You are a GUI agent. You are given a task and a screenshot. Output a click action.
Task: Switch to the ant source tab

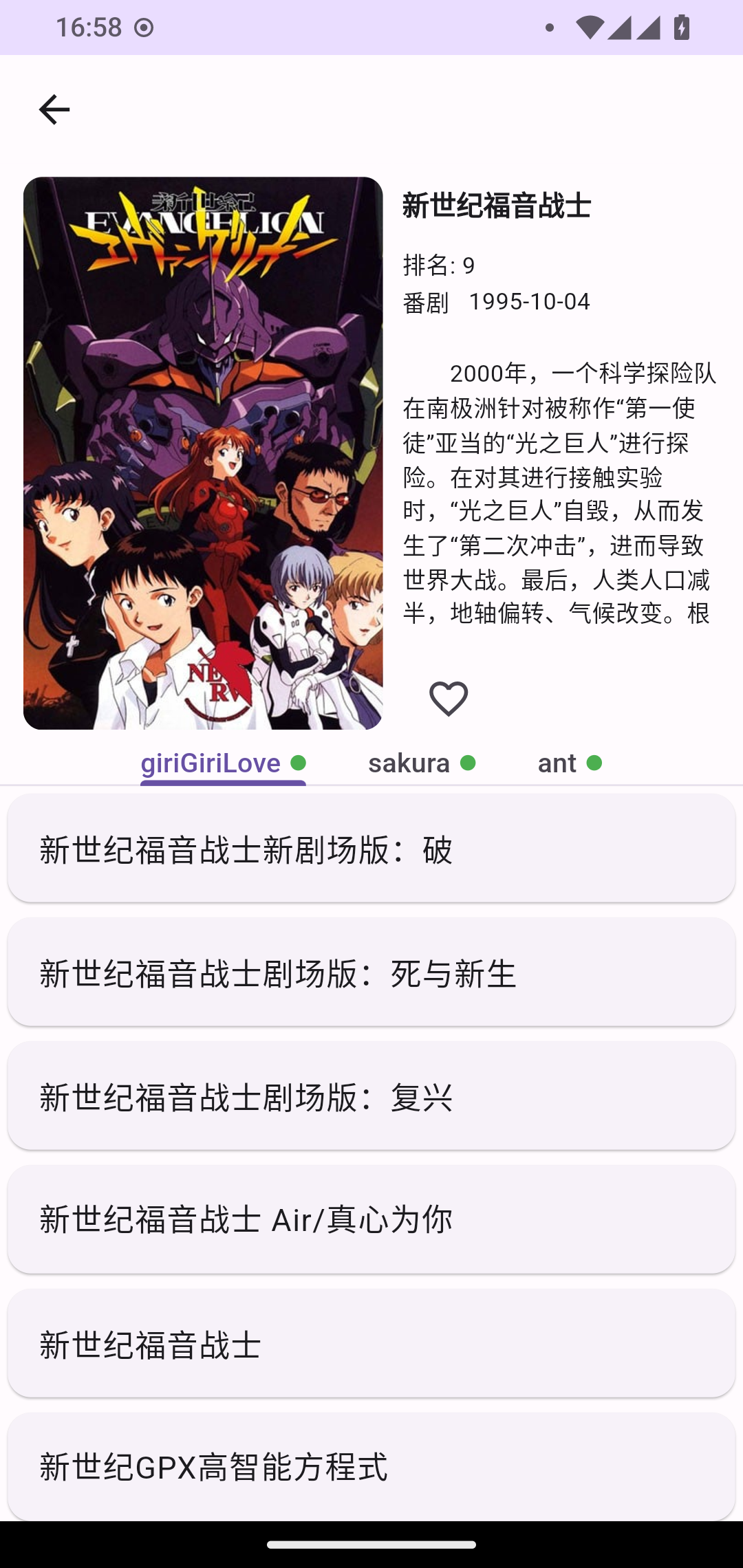pos(557,762)
